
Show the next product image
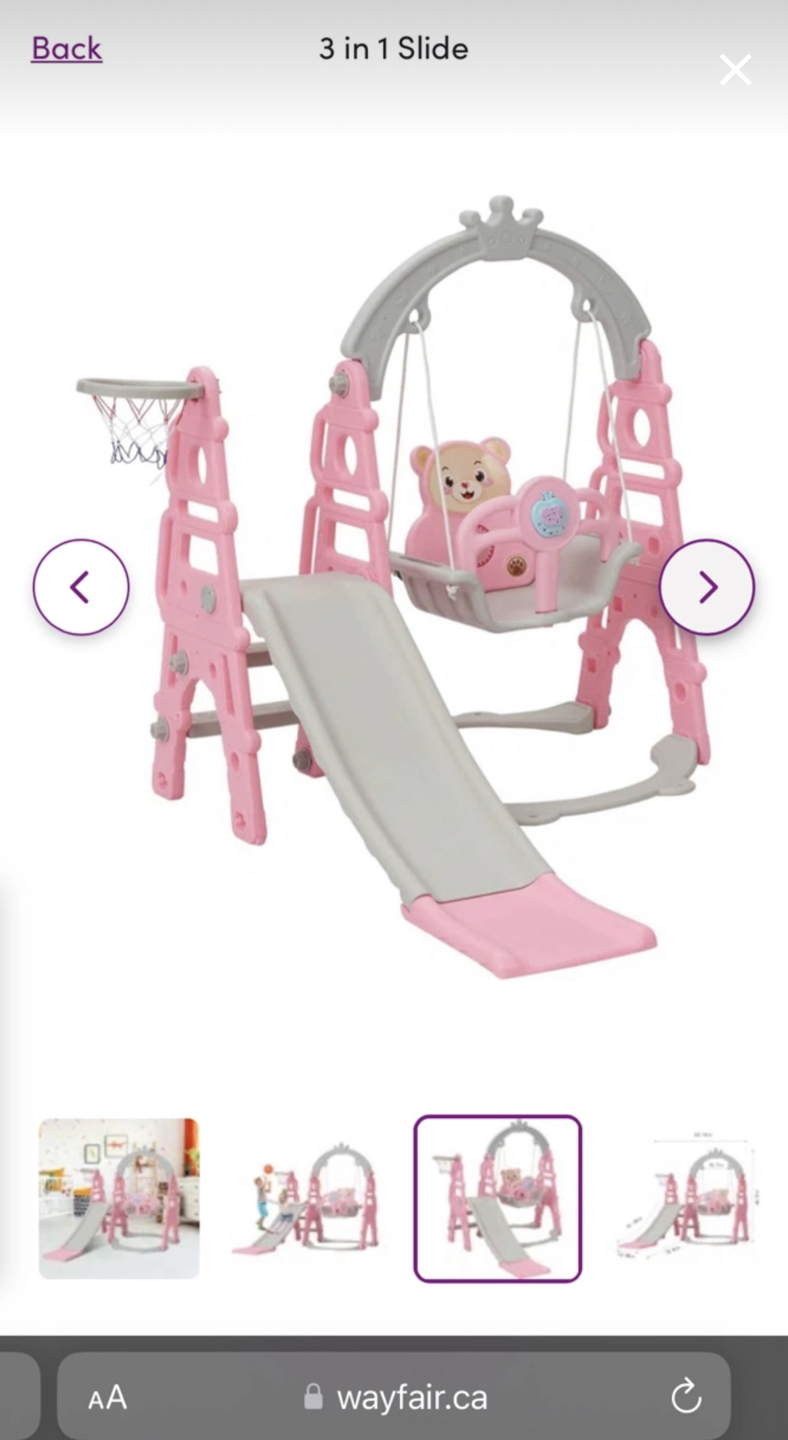tap(707, 587)
